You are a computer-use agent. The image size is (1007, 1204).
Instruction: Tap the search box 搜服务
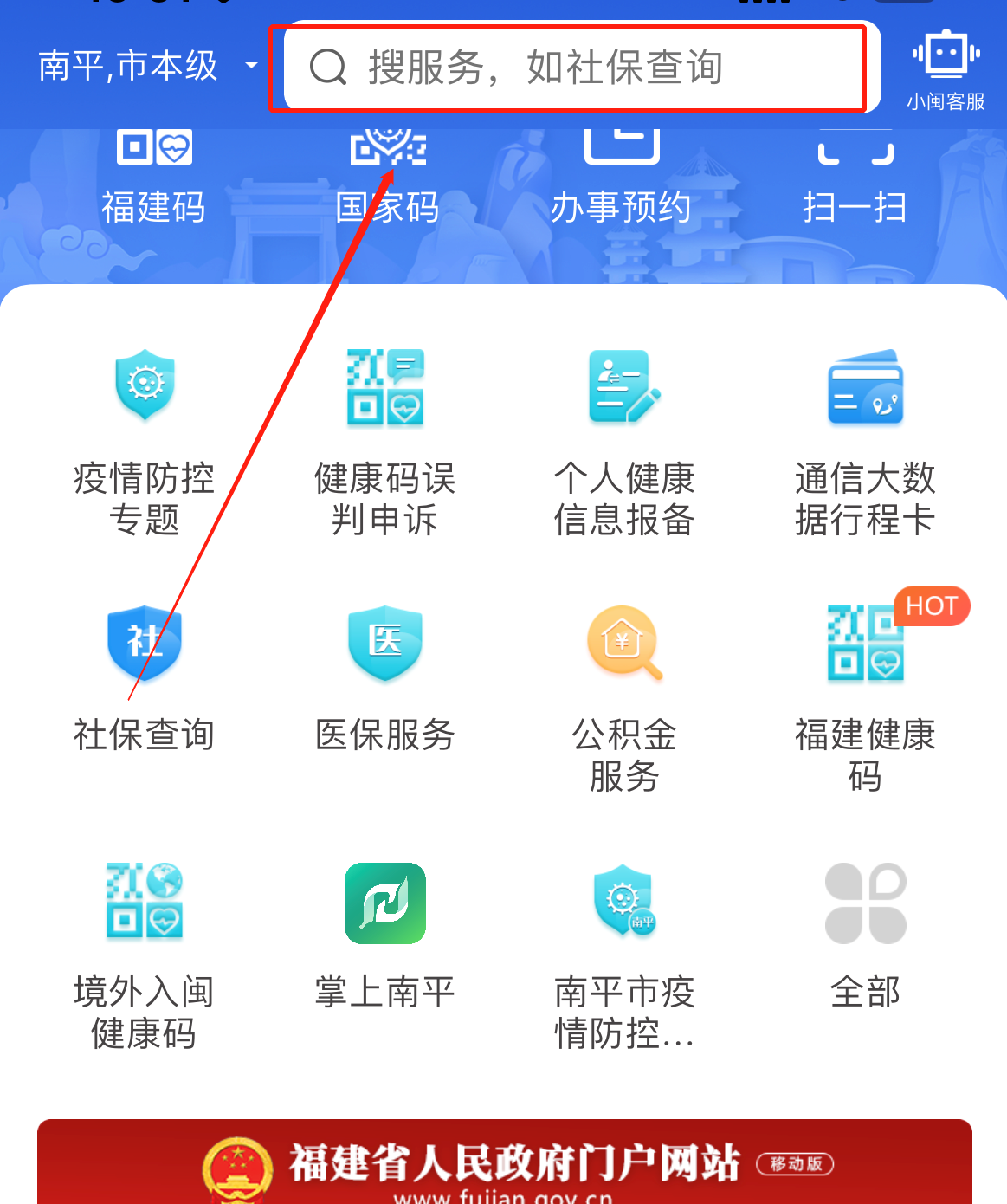coord(571,68)
